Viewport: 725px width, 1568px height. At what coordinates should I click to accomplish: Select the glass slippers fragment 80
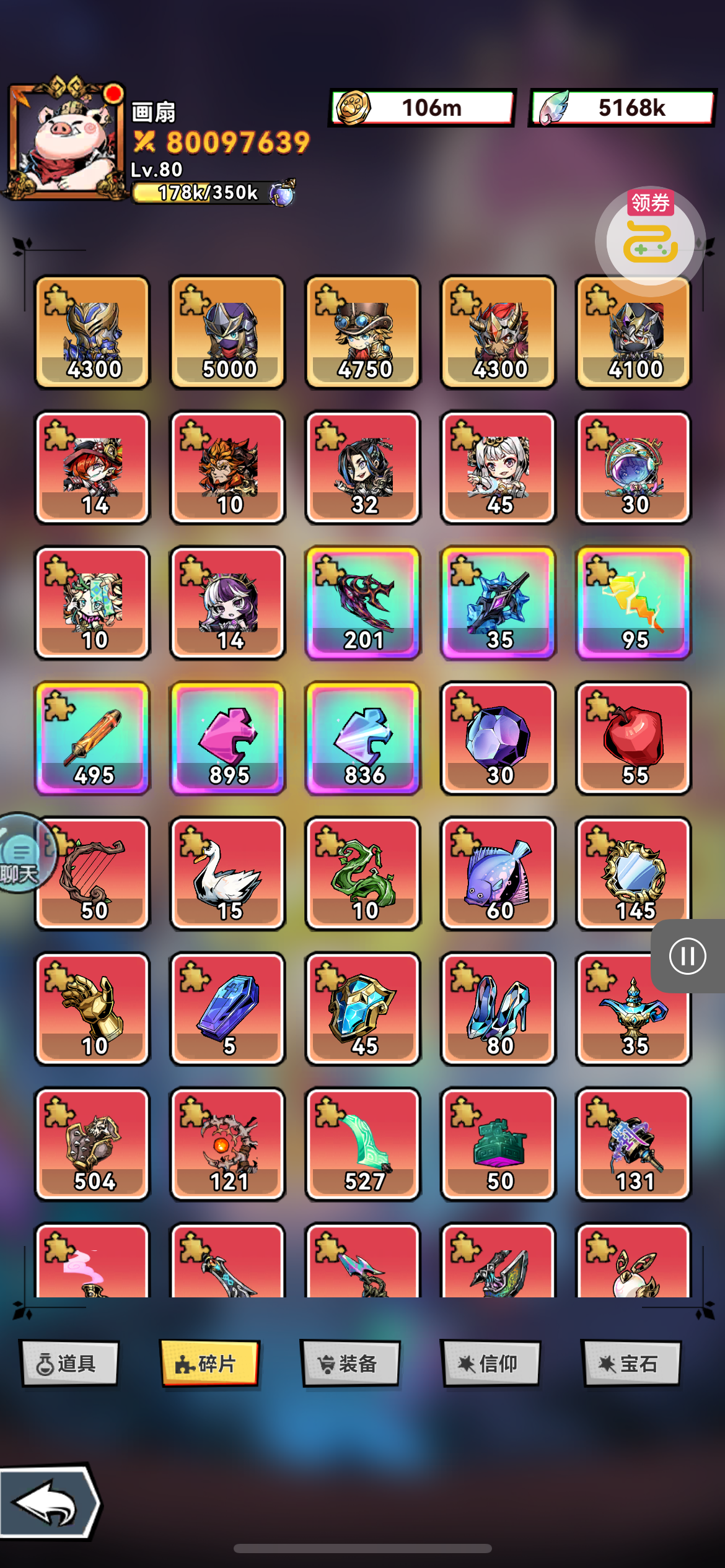tap(498, 1008)
